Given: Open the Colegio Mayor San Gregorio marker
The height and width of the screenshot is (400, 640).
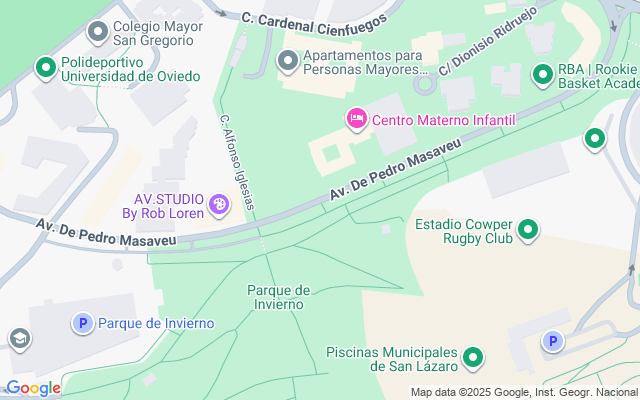Looking at the screenshot, I should coord(97,33).
